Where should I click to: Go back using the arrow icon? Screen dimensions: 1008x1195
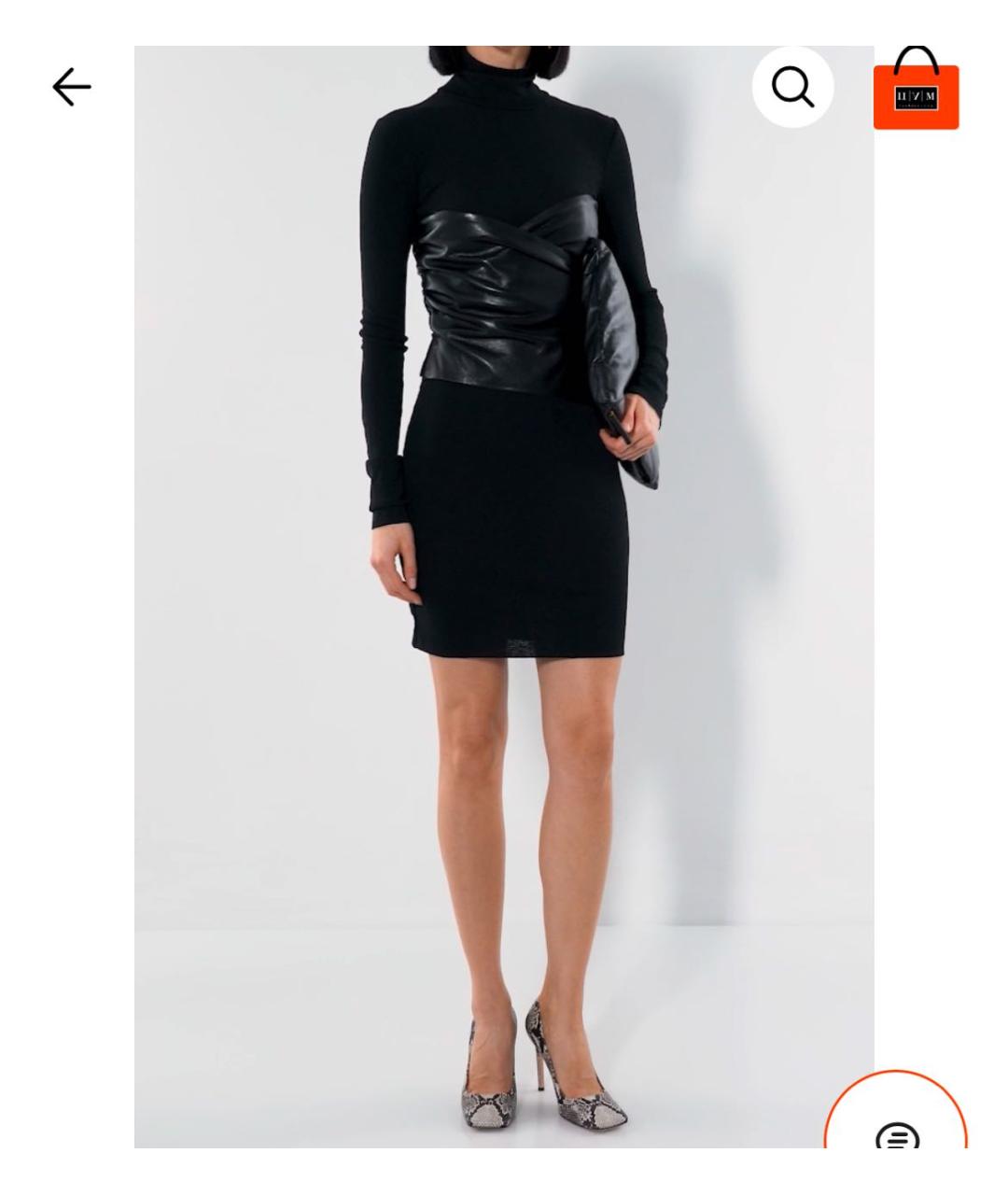point(72,88)
